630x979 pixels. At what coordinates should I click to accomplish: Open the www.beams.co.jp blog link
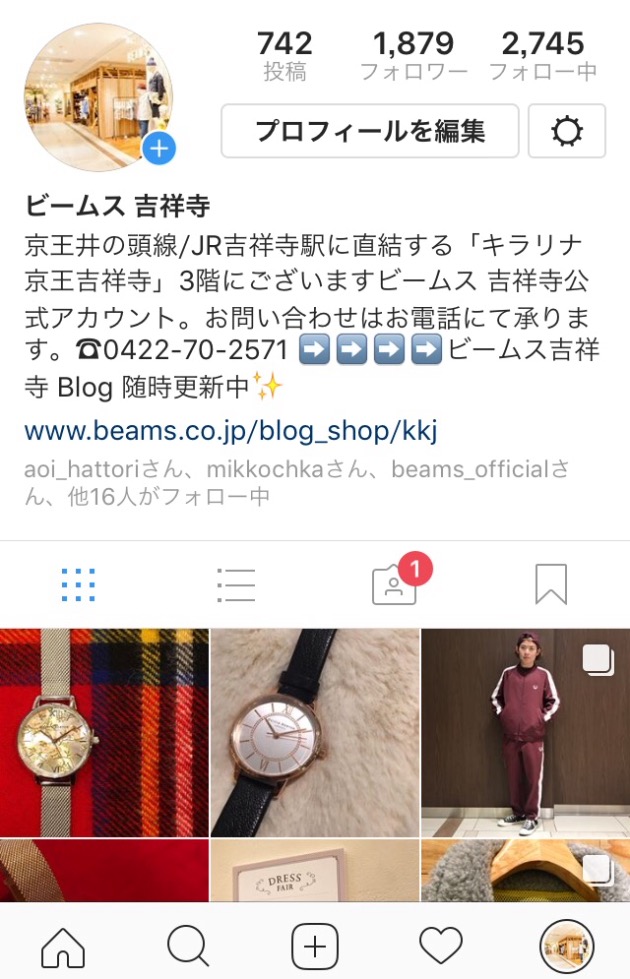tap(231, 431)
